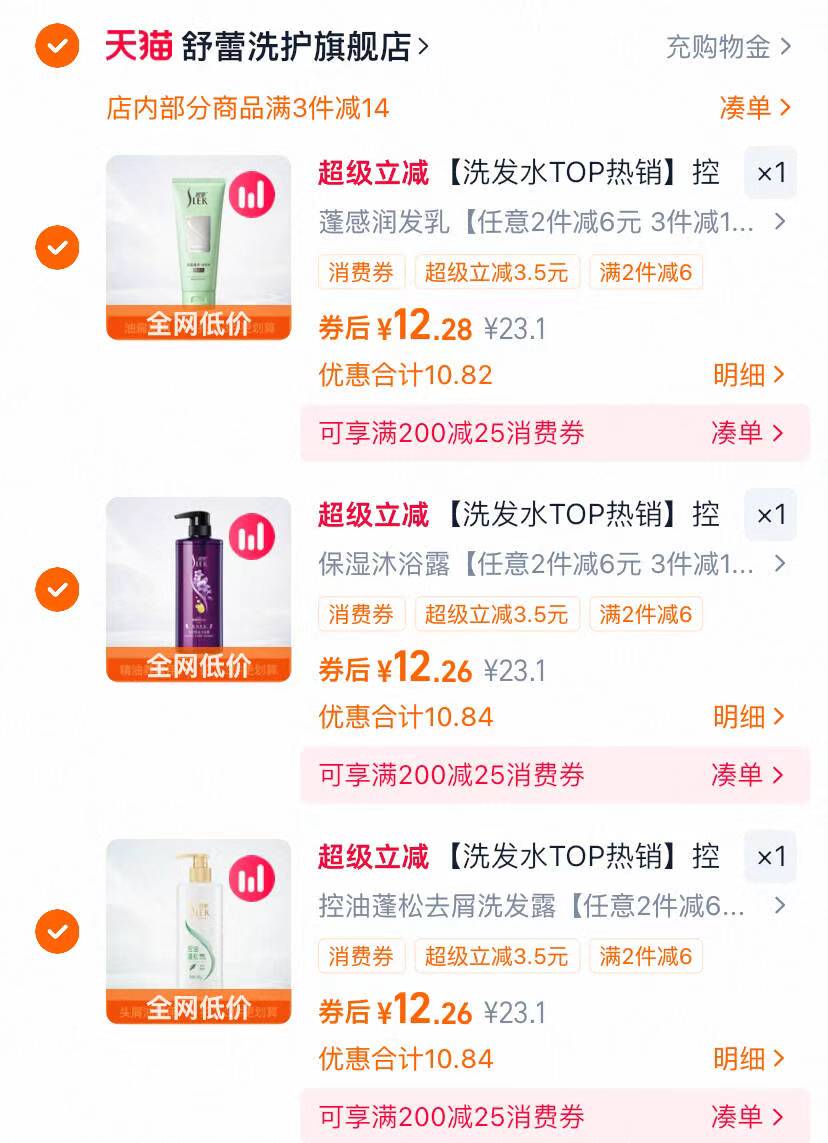Screen dimensions: 828x1143
Task: Deselect the white shampoo item checkmark
Action: pos(56,931)
